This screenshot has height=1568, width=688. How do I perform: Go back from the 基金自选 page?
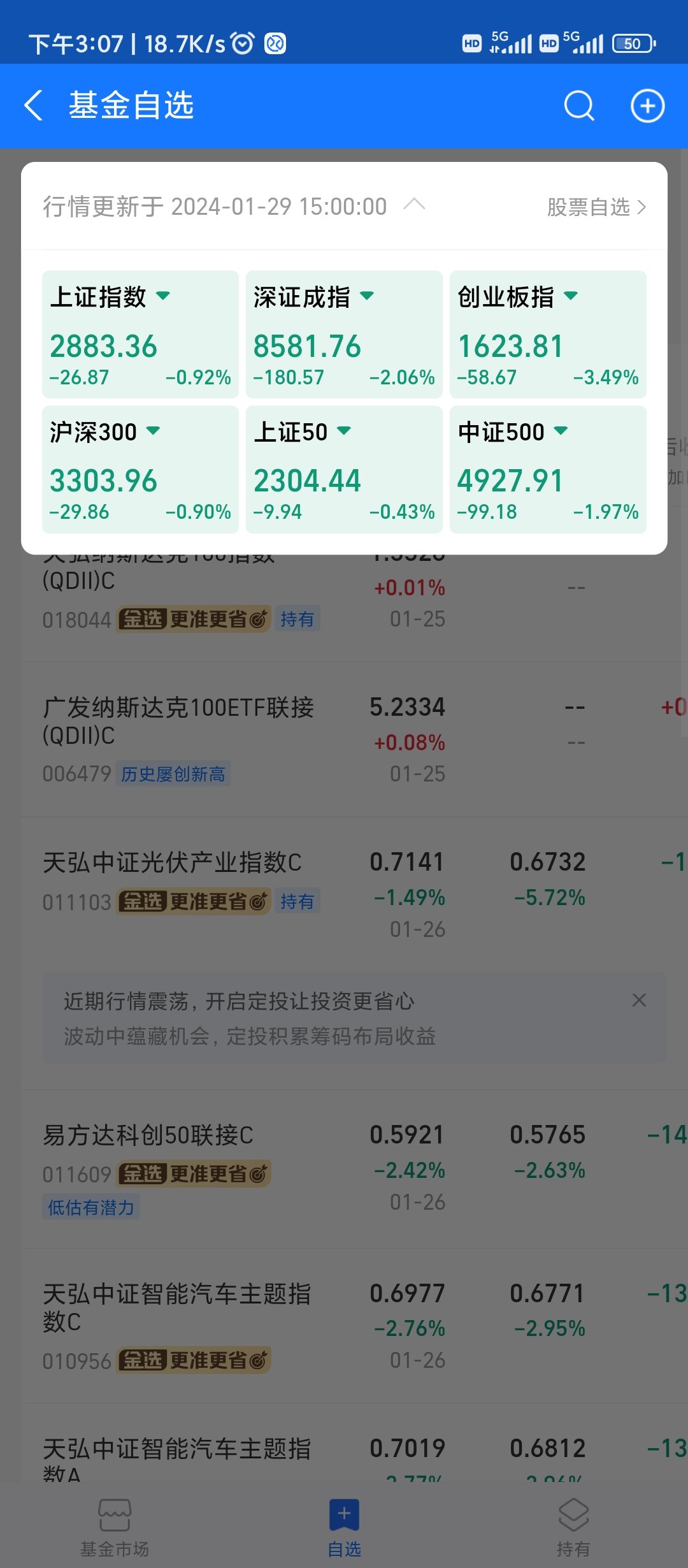click(x=33, y=105)
